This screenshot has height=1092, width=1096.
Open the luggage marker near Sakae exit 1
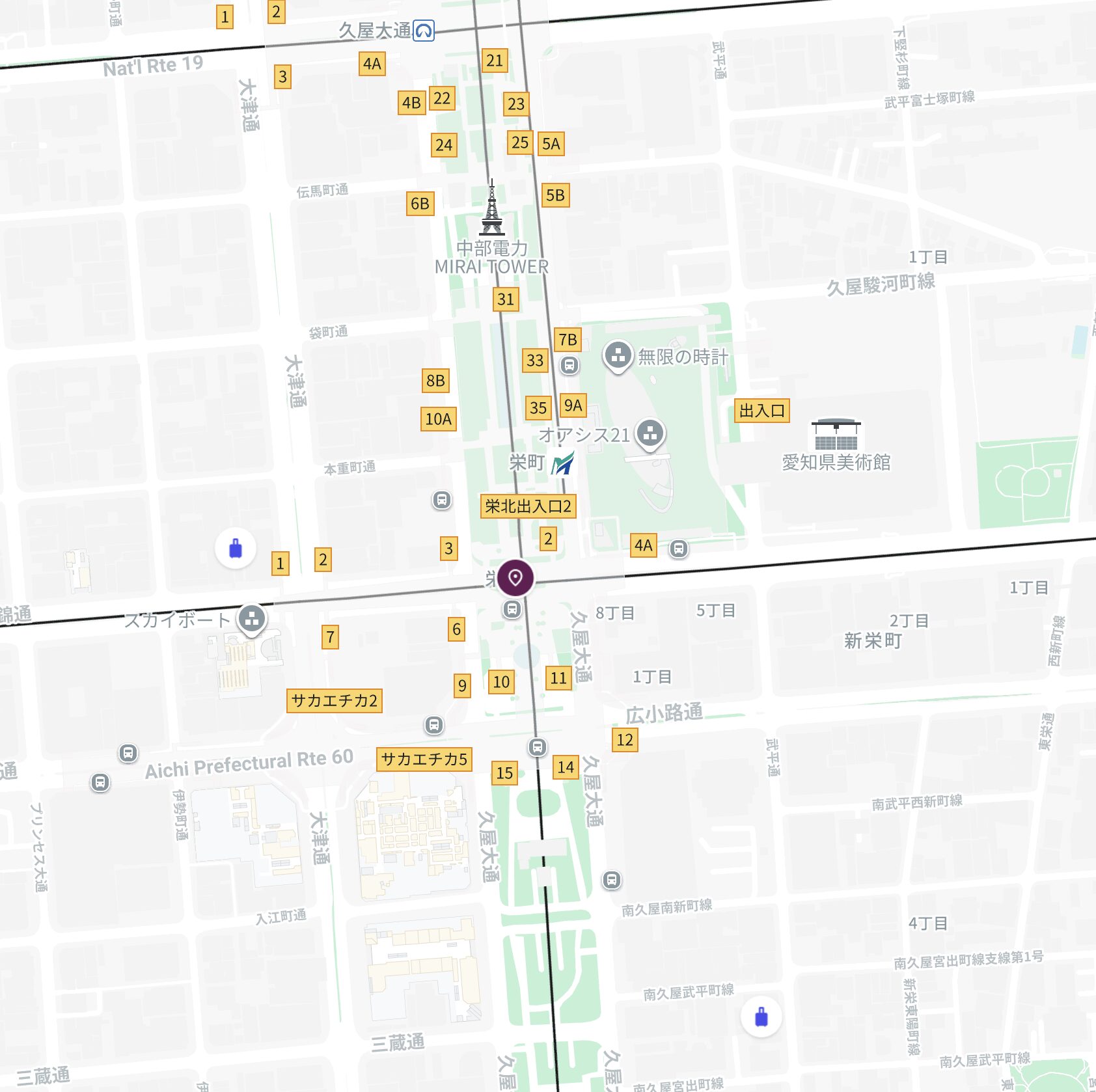[x=236, y=548]
